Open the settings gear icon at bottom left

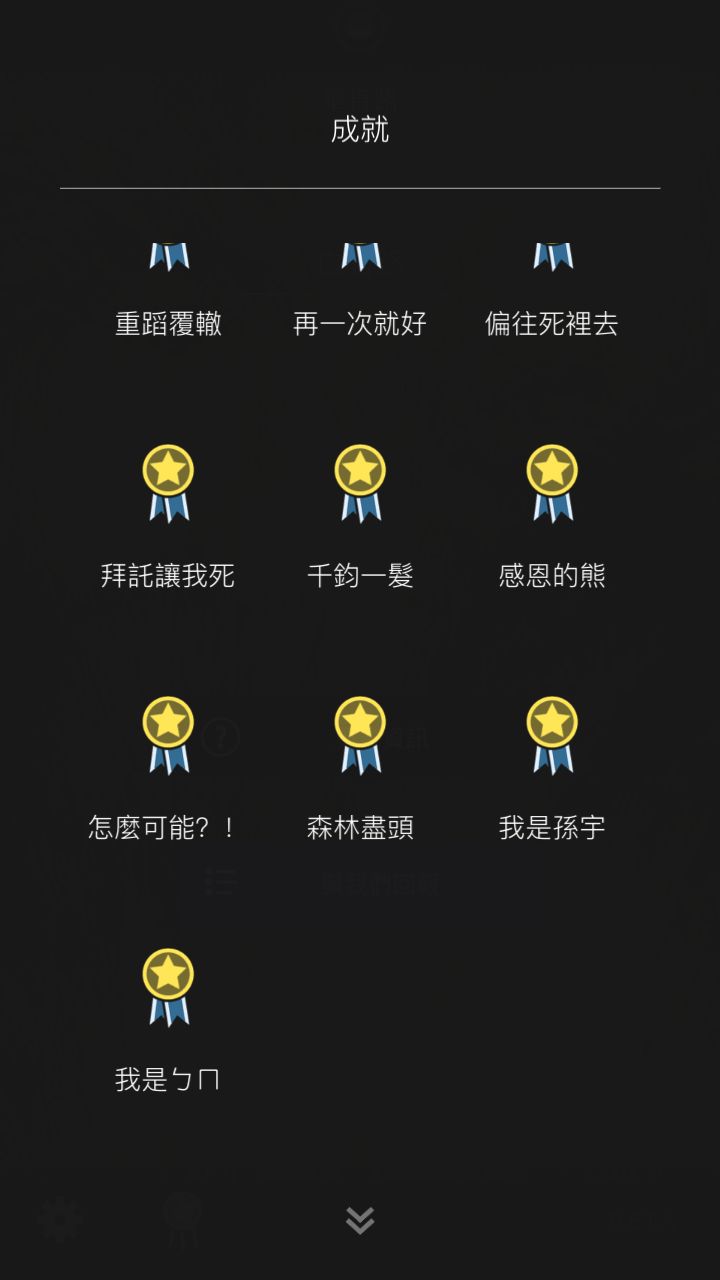pos(58,1218)
